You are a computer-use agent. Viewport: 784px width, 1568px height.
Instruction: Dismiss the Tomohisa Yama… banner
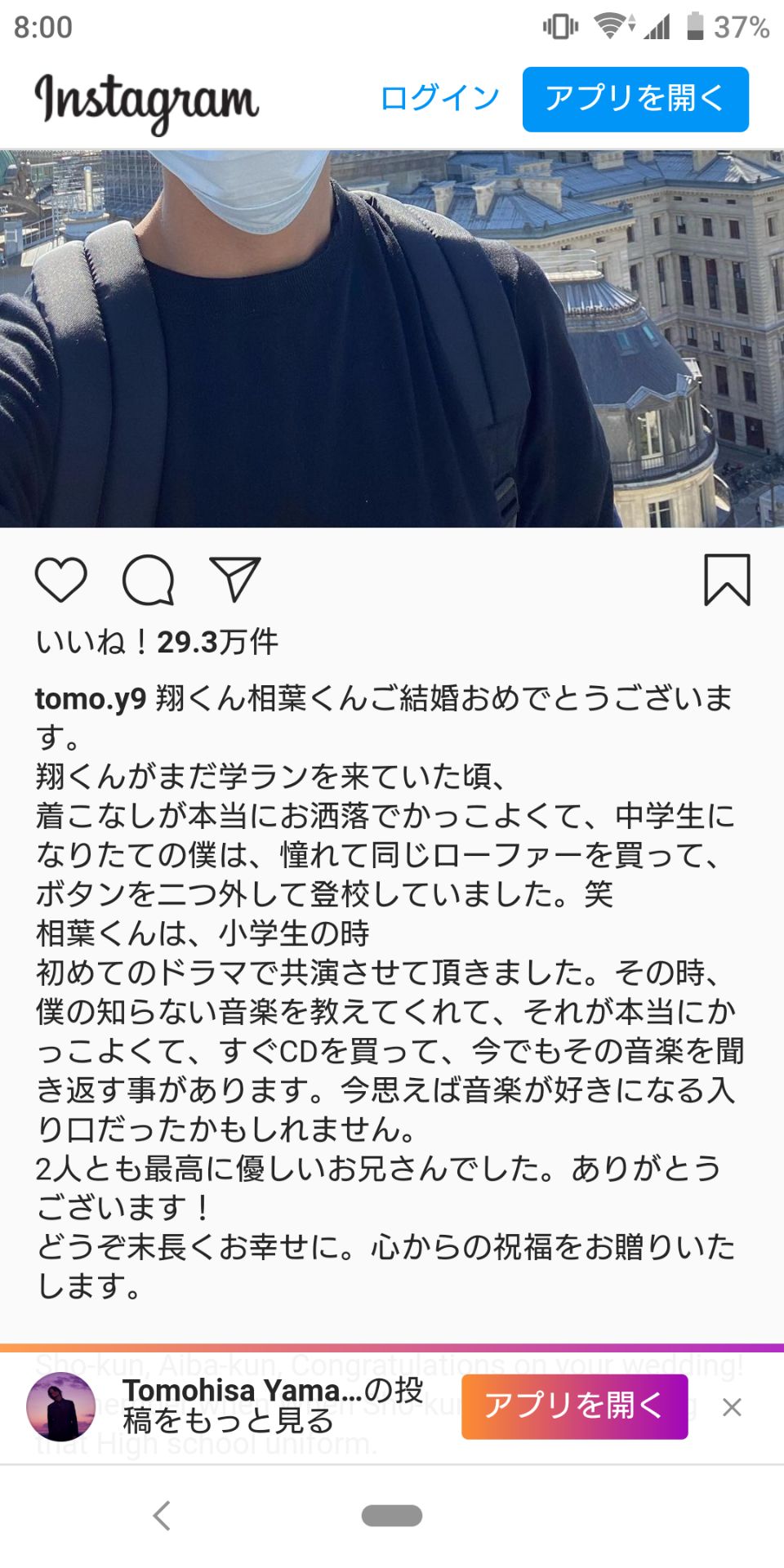tap(732, 1406)
